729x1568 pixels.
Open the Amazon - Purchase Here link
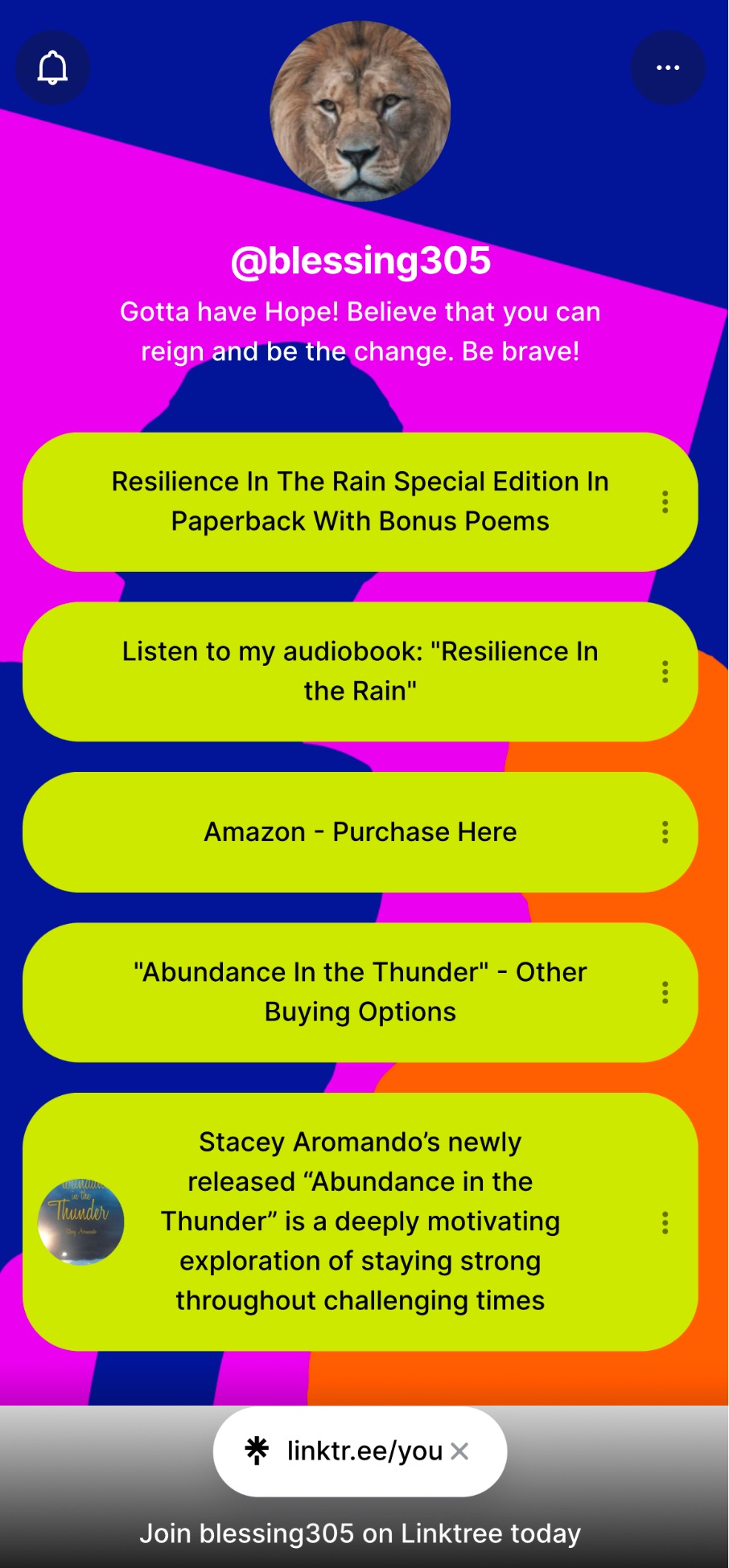360,831
